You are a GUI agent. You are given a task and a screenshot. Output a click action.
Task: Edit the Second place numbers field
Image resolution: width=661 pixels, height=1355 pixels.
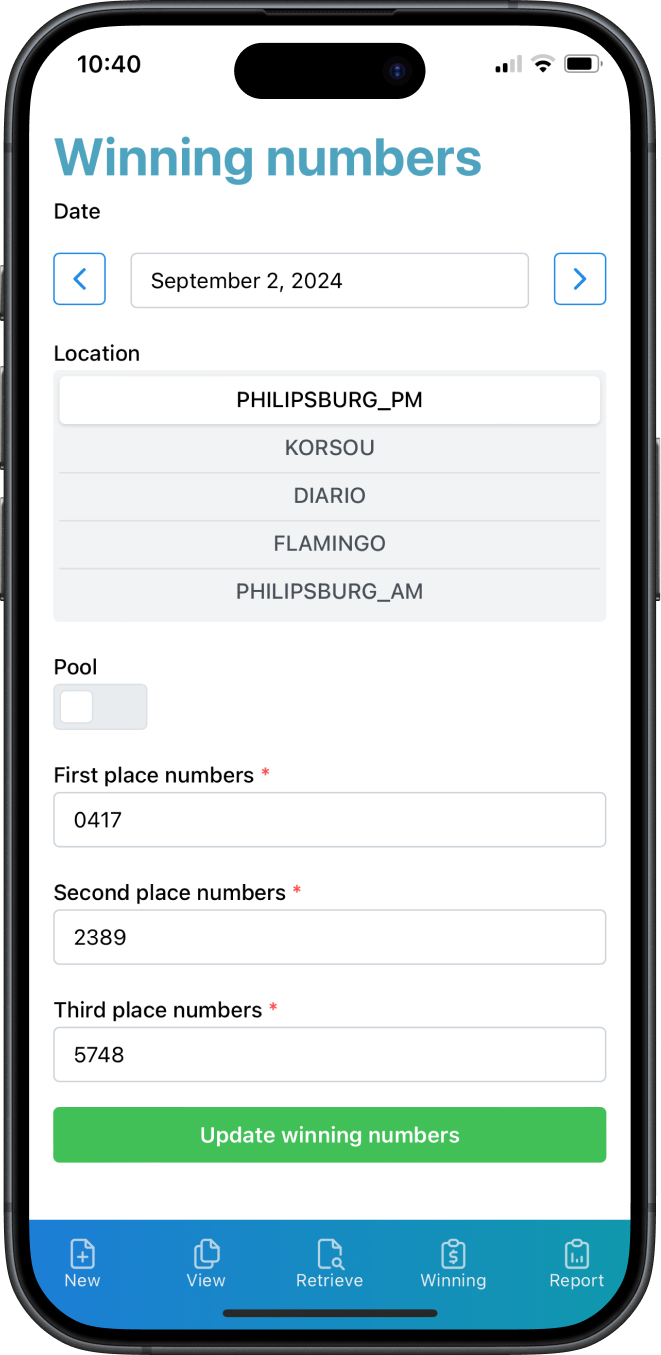click(329, 937)
